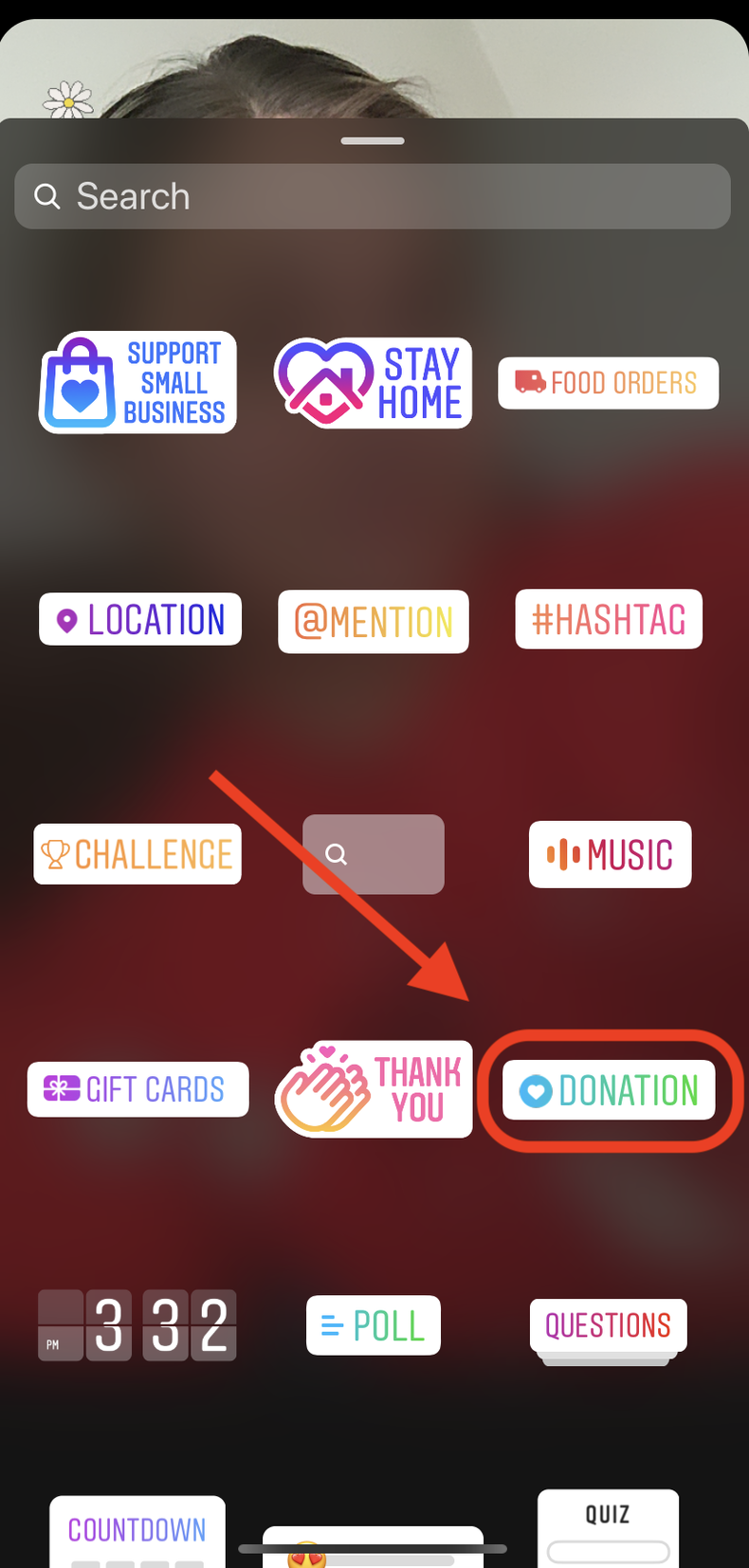Viewport: 749px width, 1568px height.
Task: Select the Support Small Business sticker
Action: [x=137, y=382]
